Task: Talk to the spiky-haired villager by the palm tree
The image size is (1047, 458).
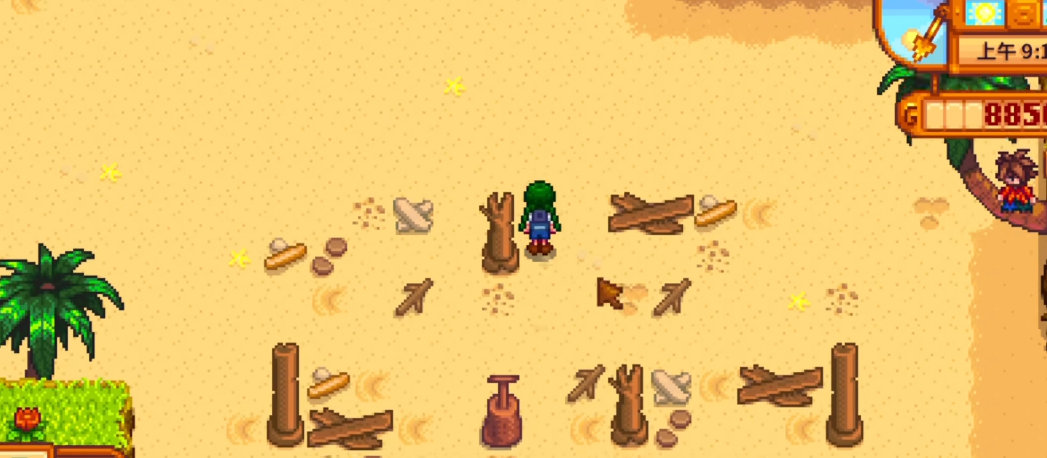Action: [1014, 182]
